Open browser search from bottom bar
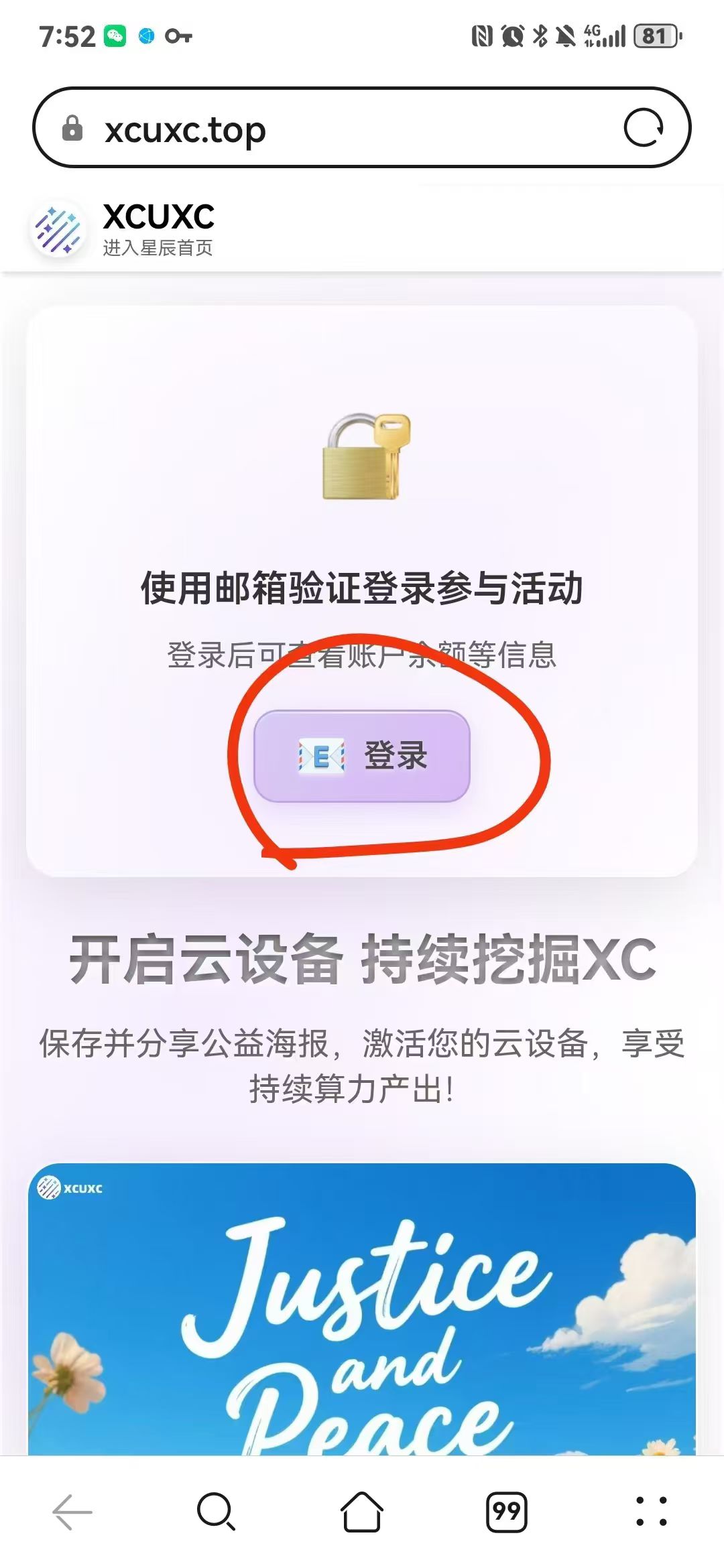This screenshot has width=724, height=1568. pyautogui.click(x=217, y=1512)
